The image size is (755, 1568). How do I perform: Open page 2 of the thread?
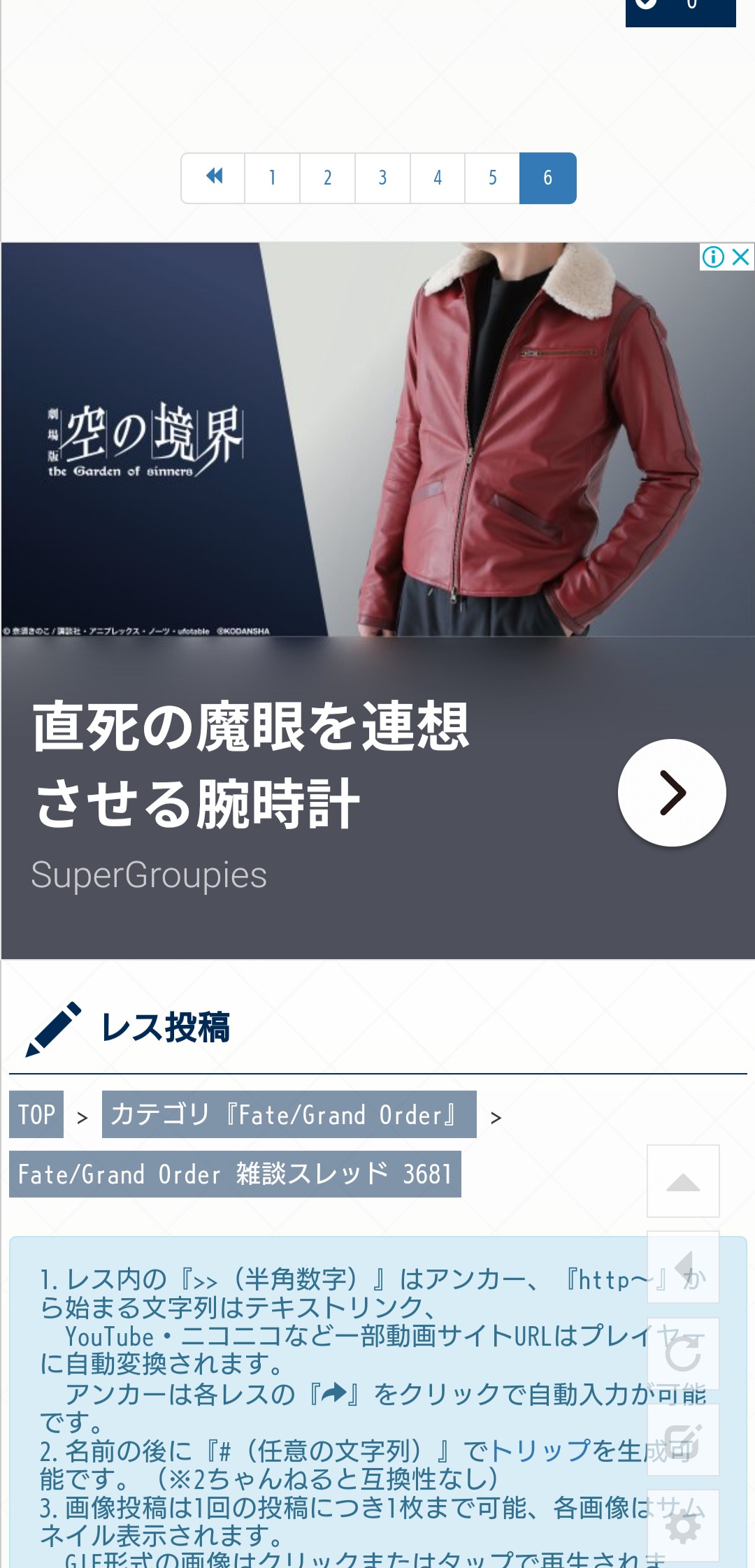pos(327,178)
